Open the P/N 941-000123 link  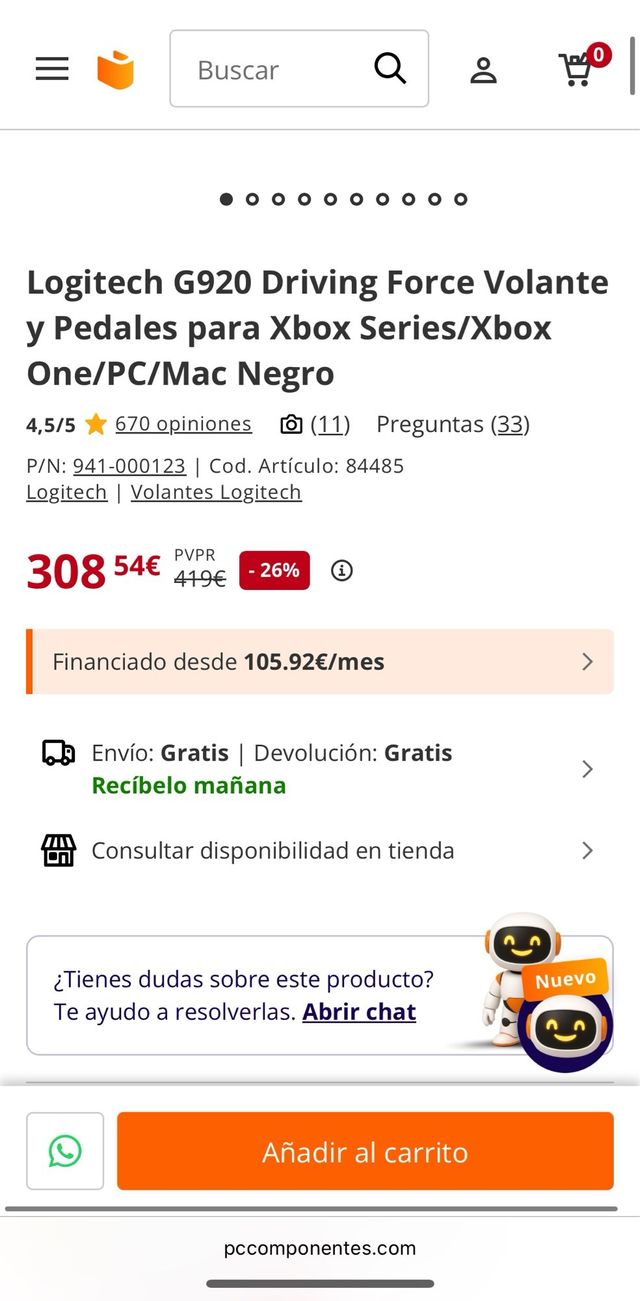(129, 466)
